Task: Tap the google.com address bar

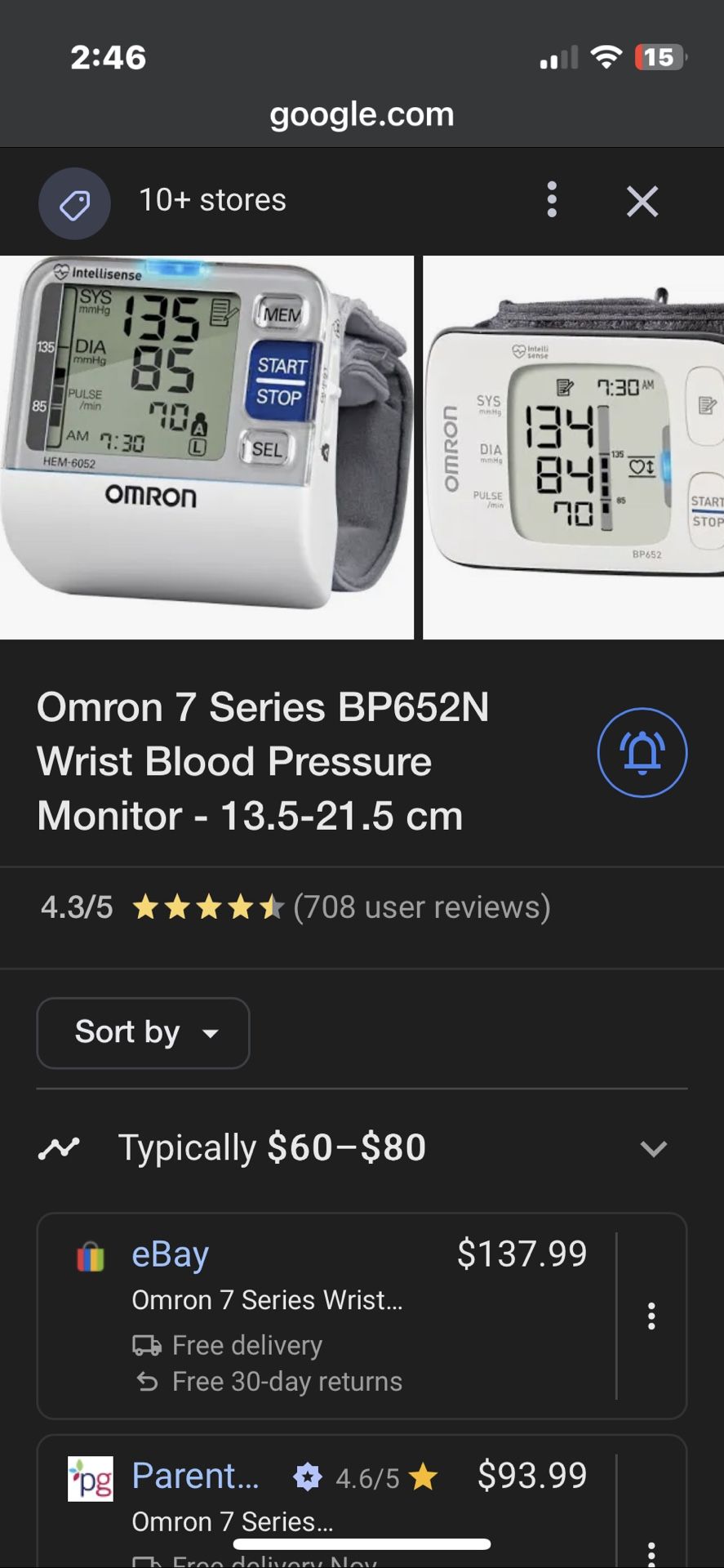Action: [x=362, y=114]
